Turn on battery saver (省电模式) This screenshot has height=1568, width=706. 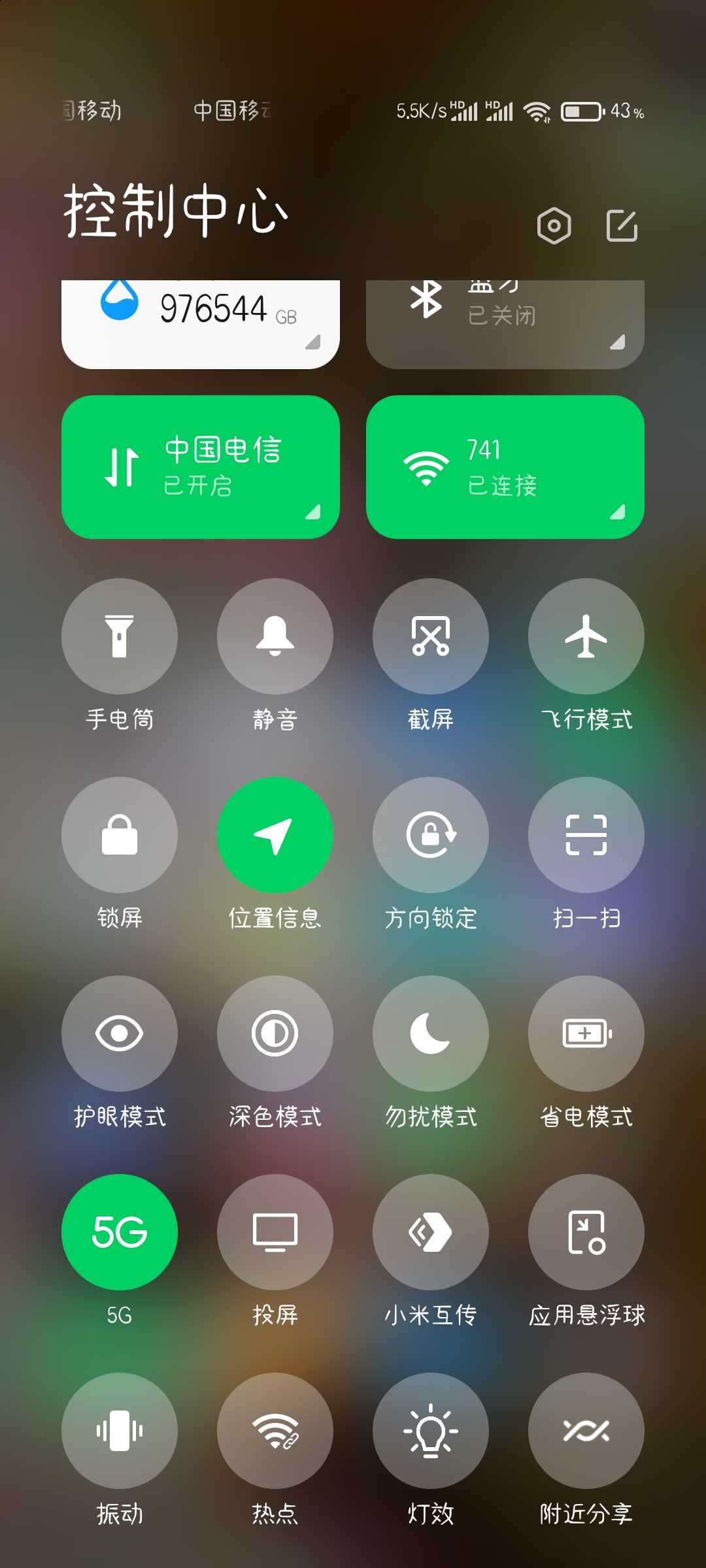(586, 1034)
